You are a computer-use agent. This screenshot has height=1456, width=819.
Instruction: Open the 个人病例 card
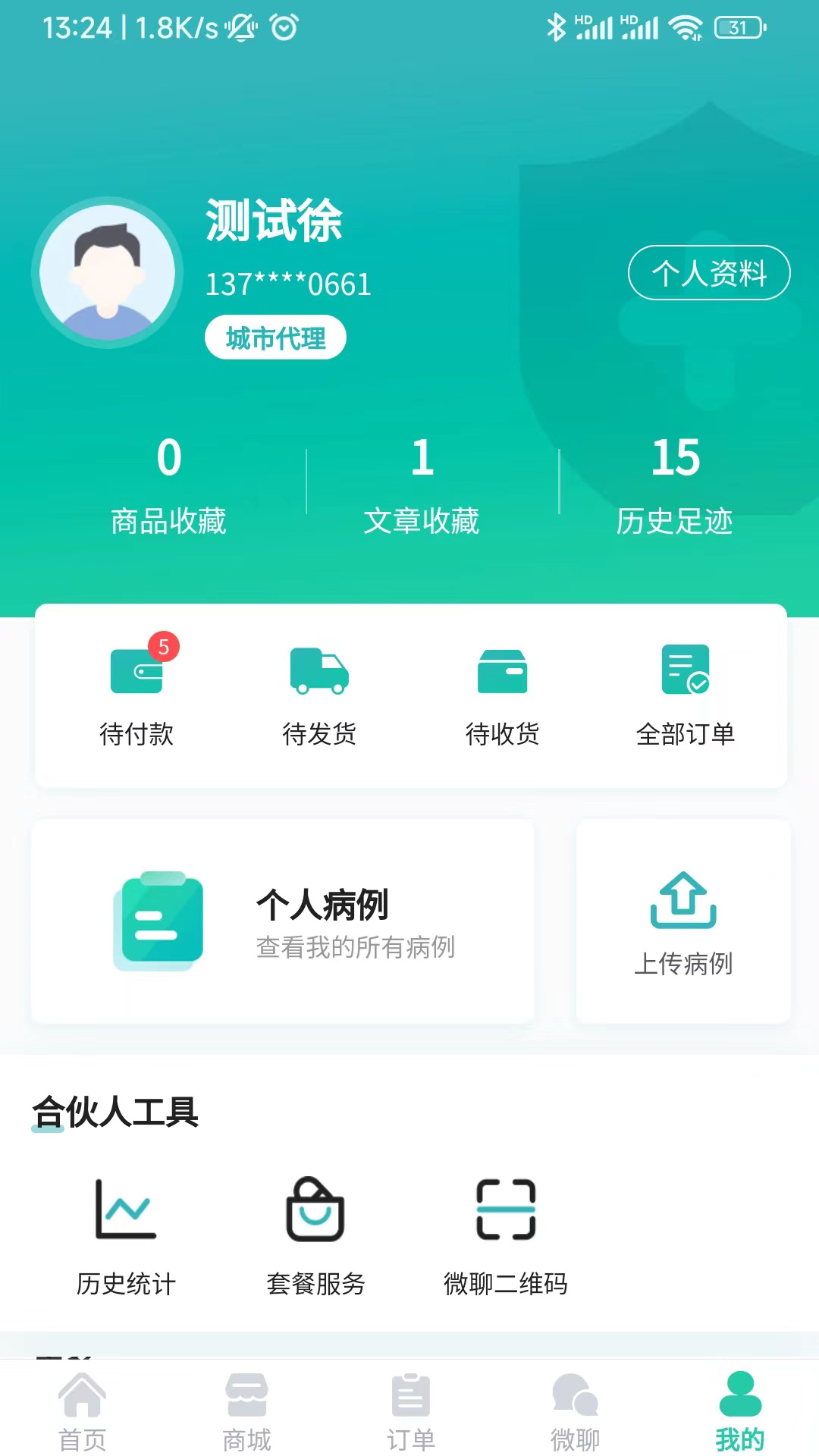click(283, 921)
